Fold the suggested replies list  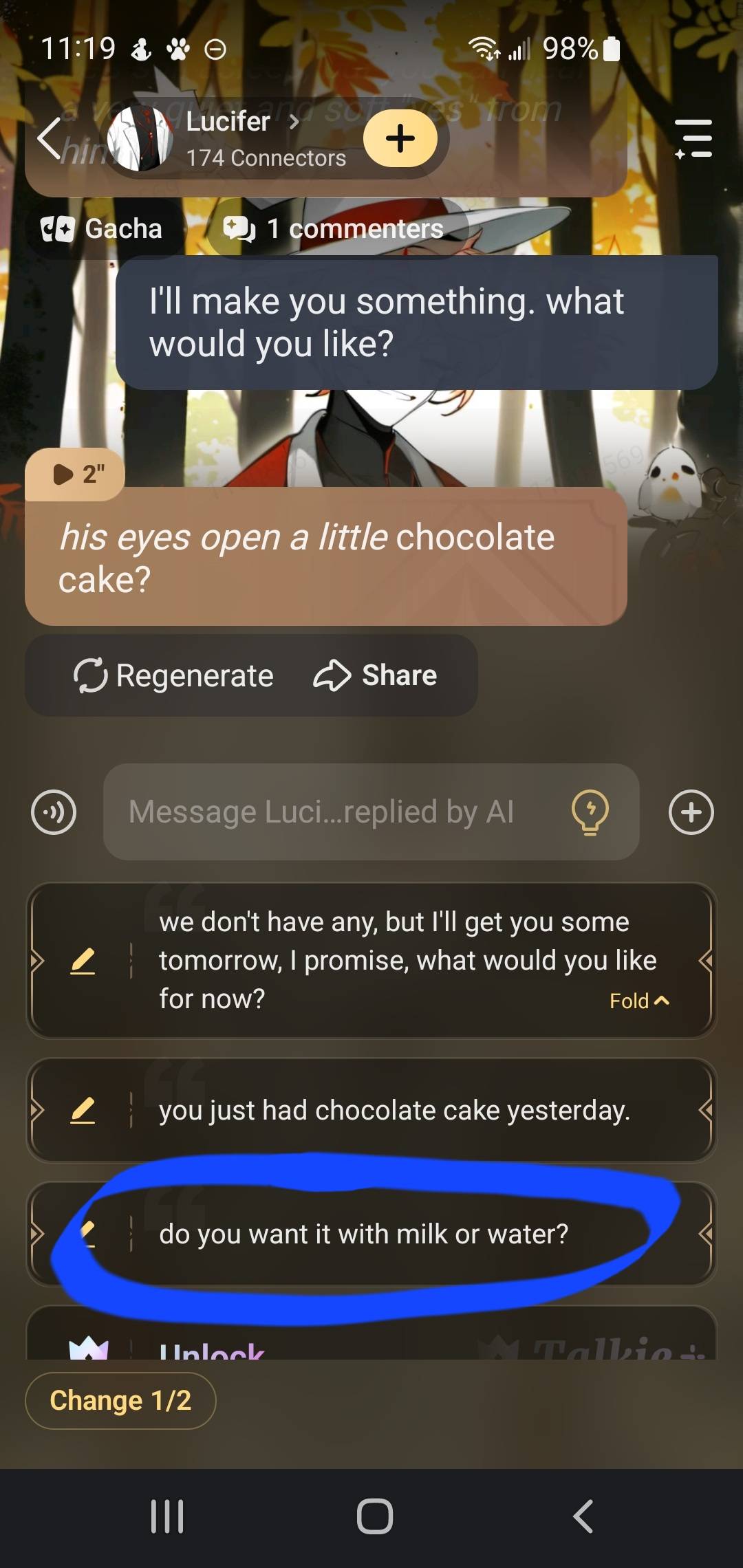pos(638,1001)
